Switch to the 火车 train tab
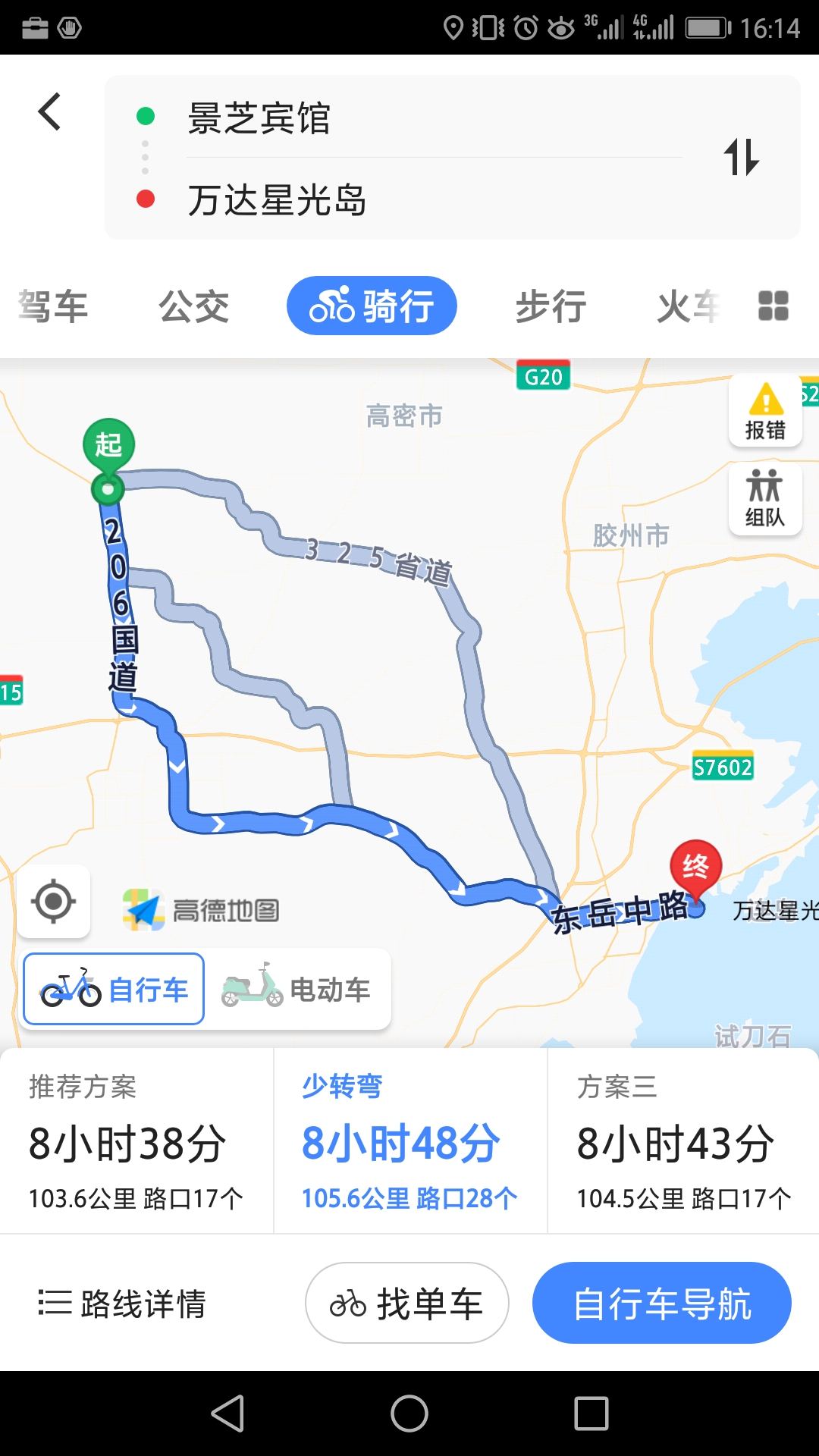The image size is (819, 1456). [689, 306]
